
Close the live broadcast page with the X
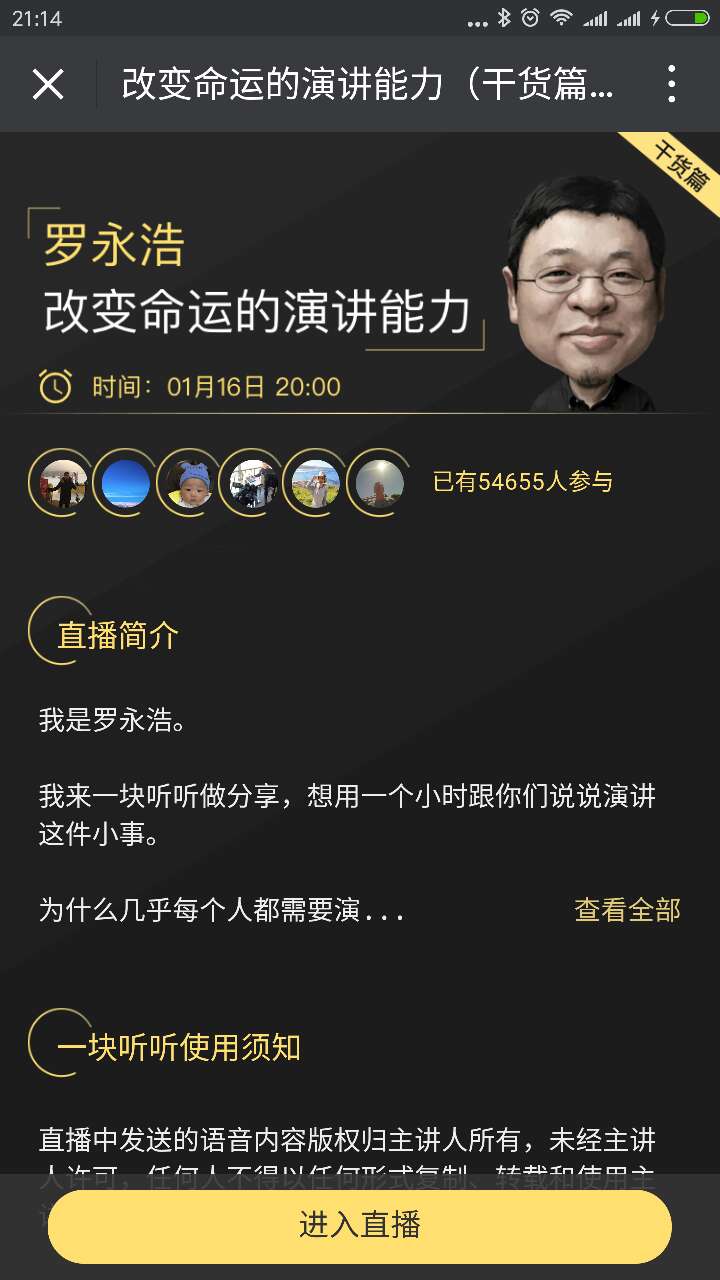tap(47, 84)
